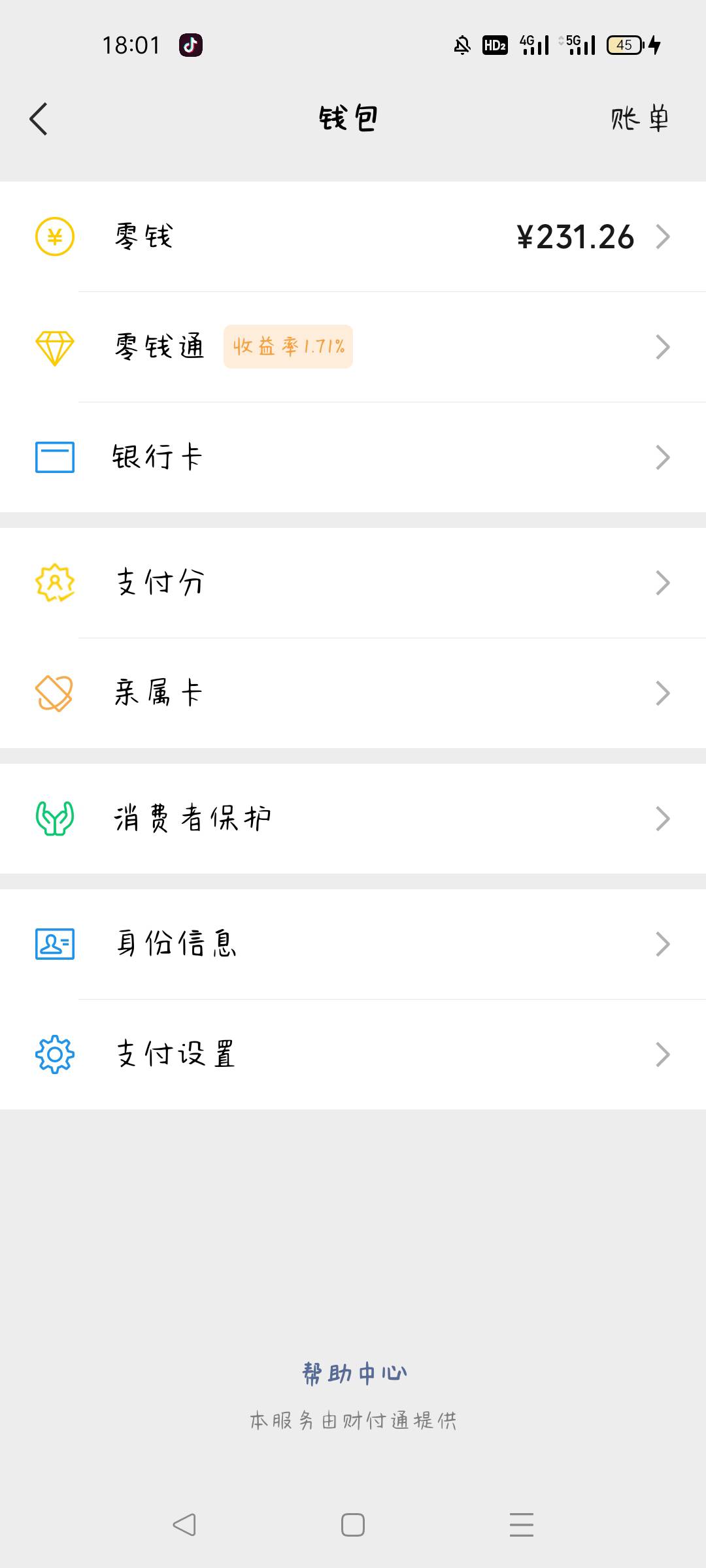Open 账单 in the top bar
The image size is (706, 1568).
point(639,119)
